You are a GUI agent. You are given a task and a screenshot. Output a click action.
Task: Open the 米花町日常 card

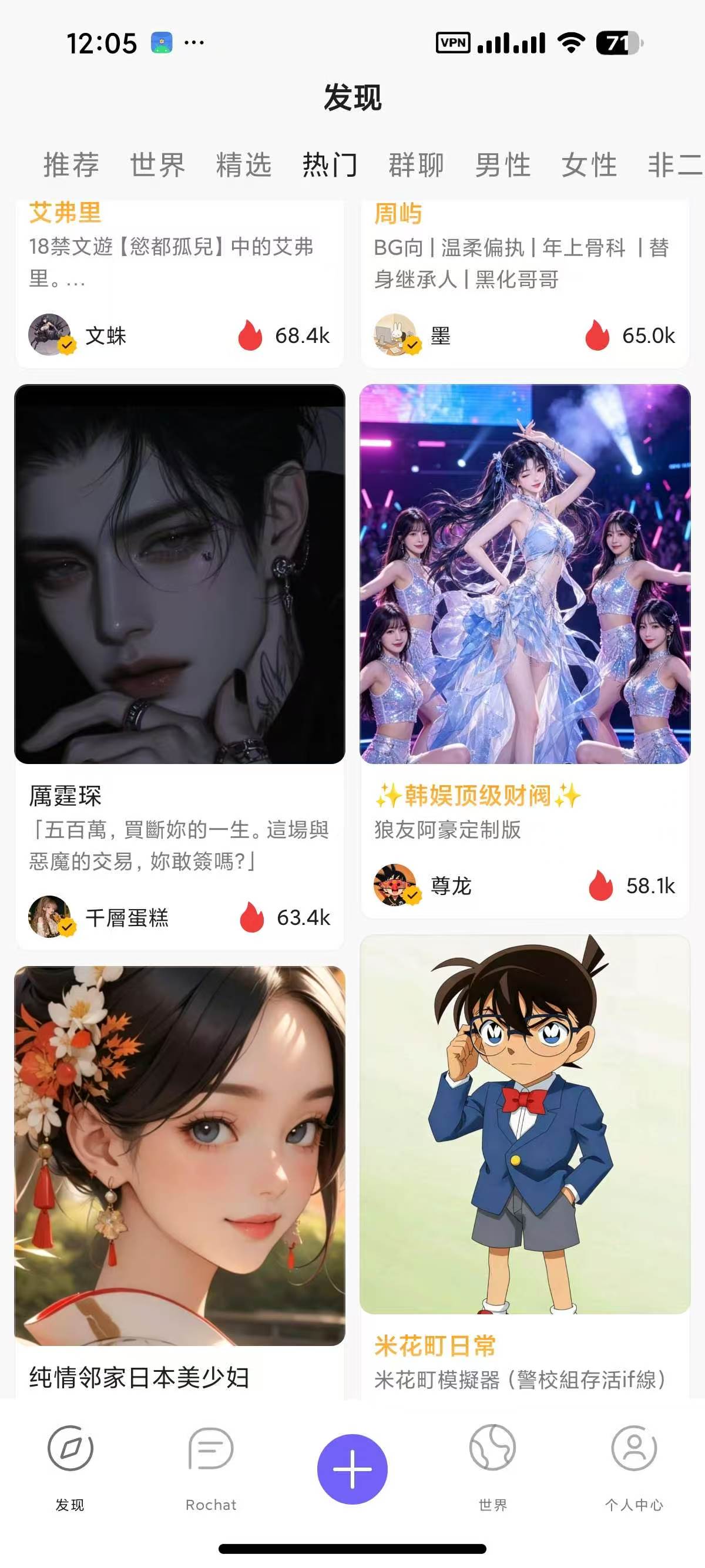[525, 1167]
